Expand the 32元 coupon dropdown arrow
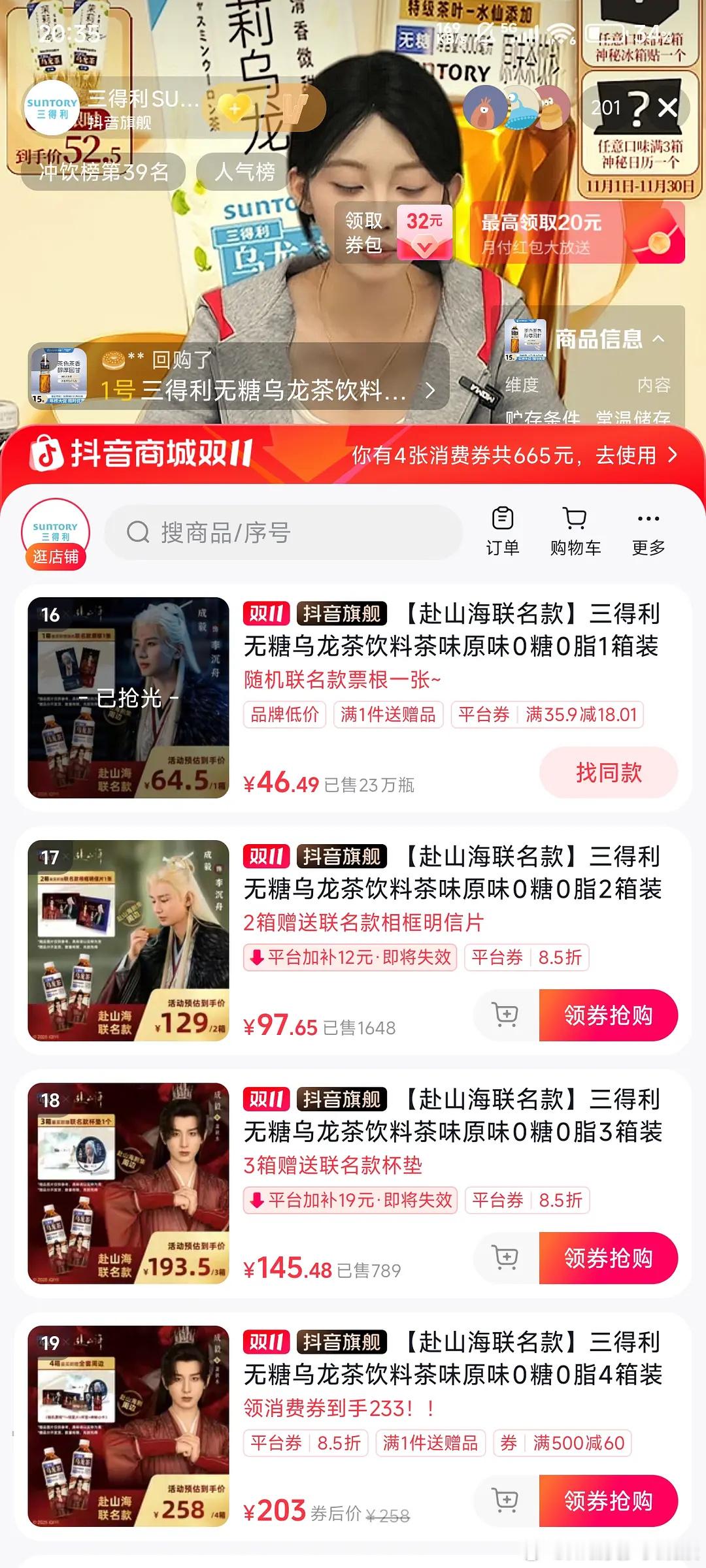706x1568 pixels. pos(424,250)
